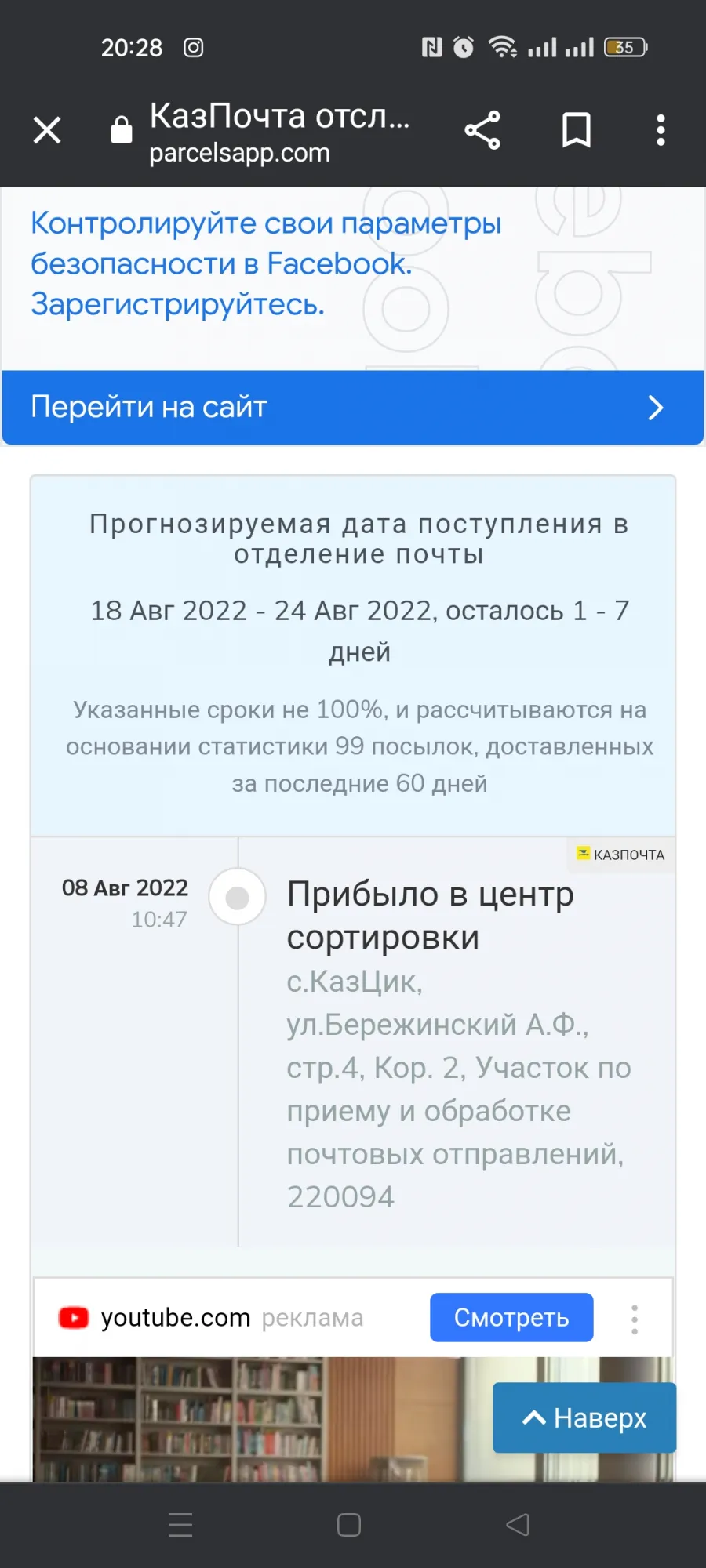
Task: Open the browser overflow menu
Action: [661, 130]
